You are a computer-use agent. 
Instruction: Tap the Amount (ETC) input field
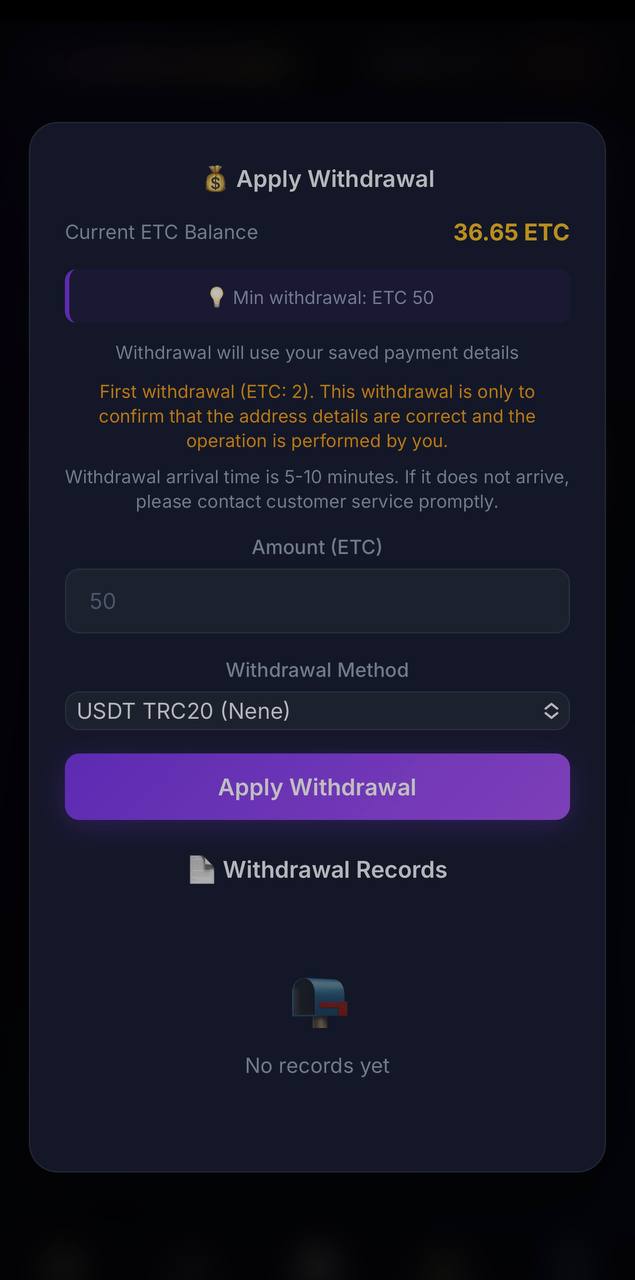317,601
